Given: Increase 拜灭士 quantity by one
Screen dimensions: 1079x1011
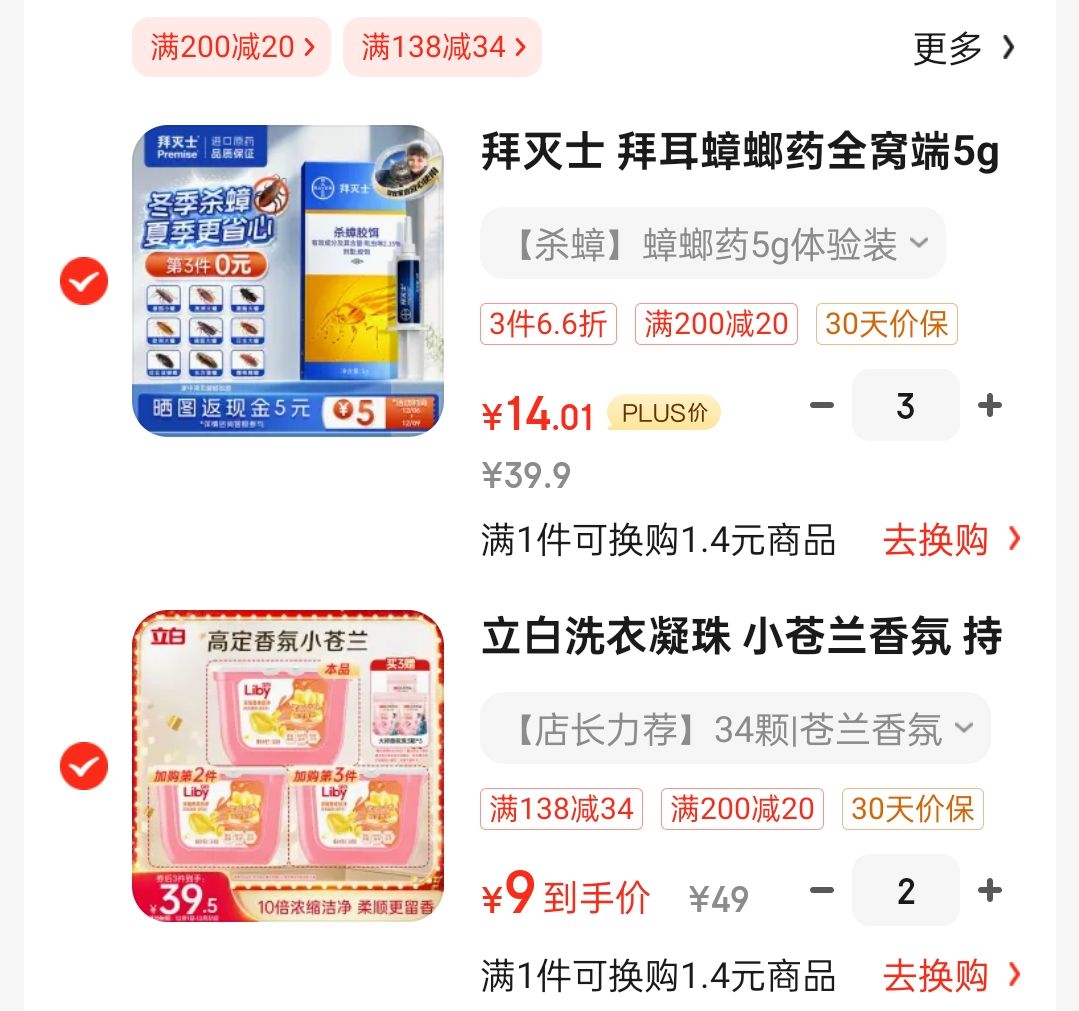Looking at the screenshot, I should [989, 405].
